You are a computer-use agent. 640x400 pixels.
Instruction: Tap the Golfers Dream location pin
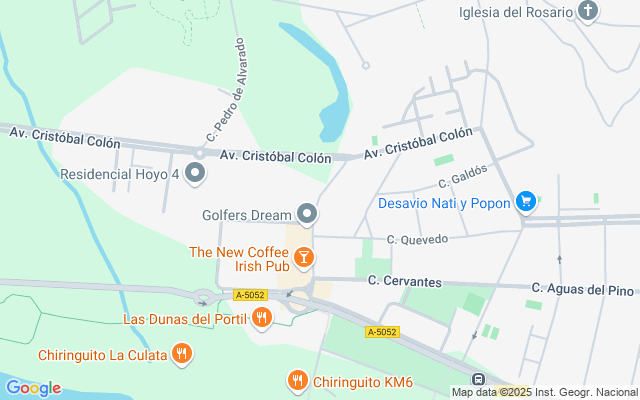click(307, 214)
